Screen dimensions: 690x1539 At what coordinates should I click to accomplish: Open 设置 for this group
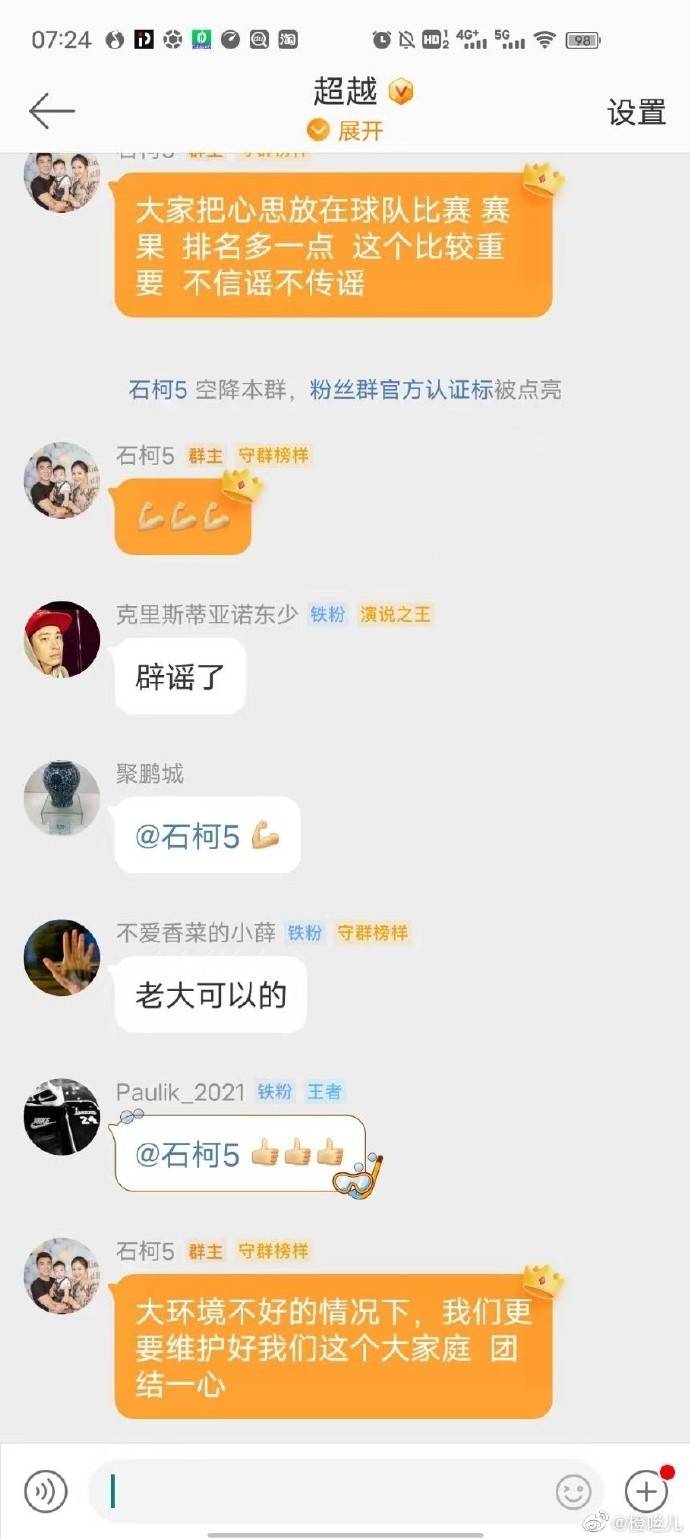pyautogui.click(x=636, y=112)
